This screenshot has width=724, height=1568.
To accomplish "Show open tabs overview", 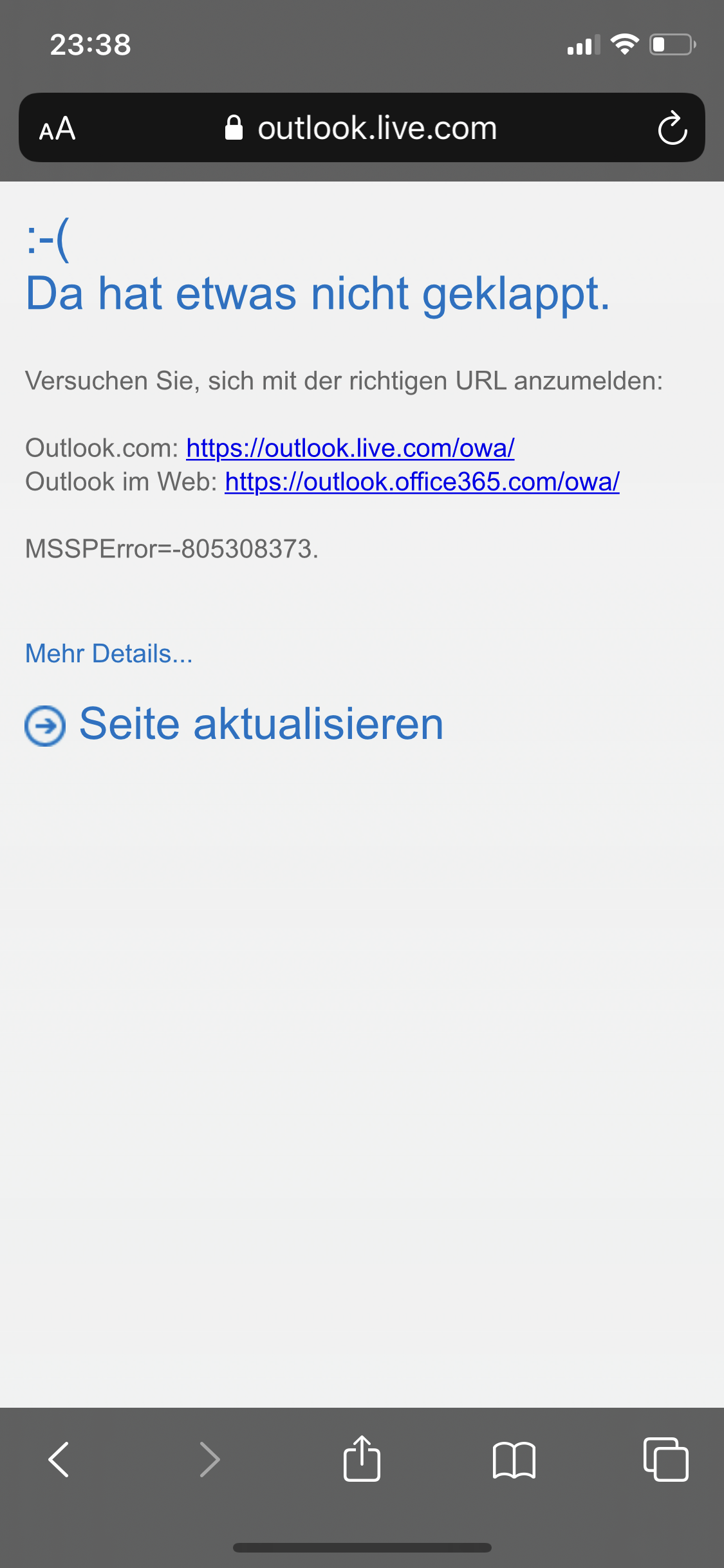I will click(x=665, y=1459).
